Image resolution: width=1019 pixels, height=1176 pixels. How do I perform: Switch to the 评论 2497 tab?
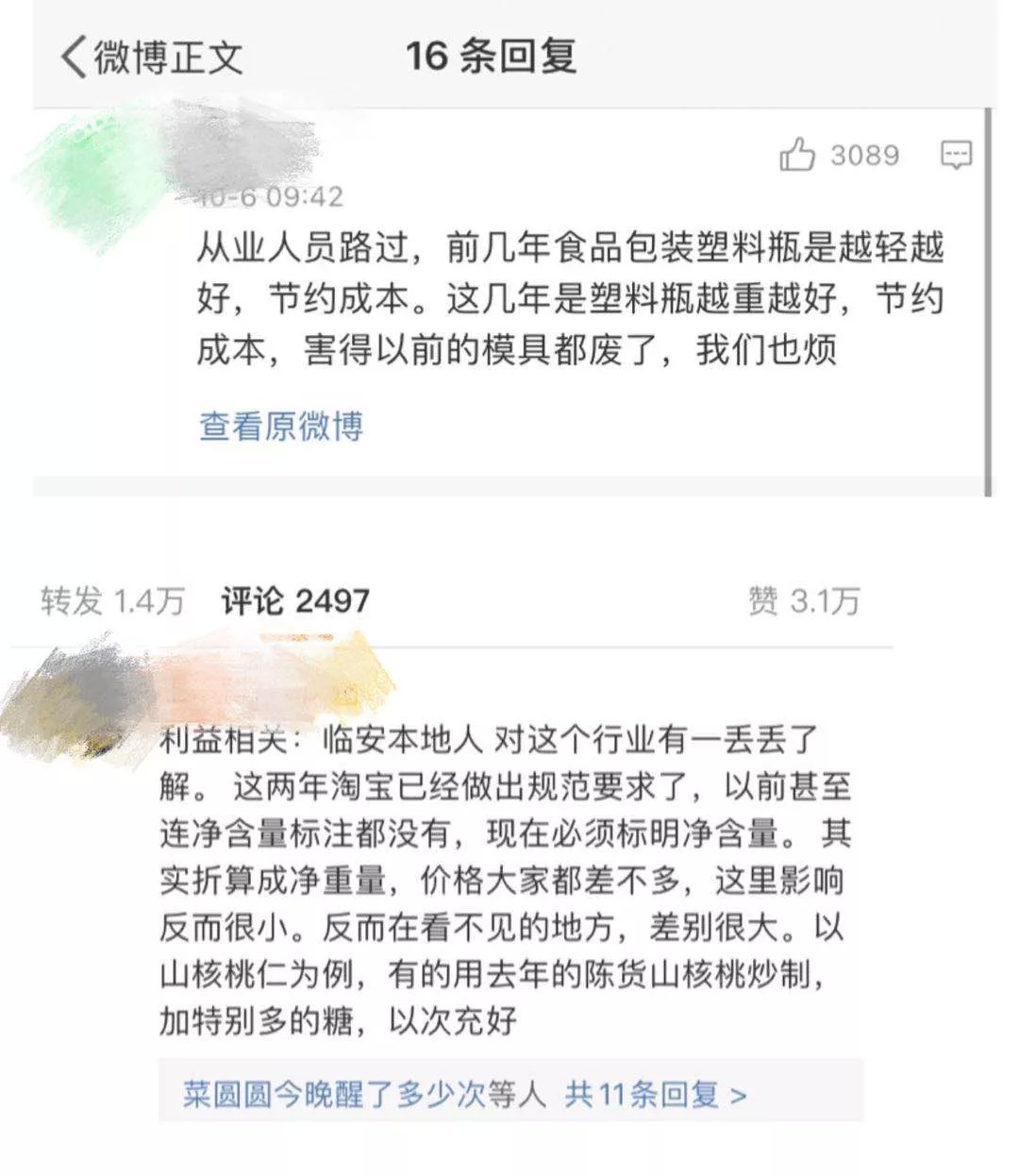pos(295,601)
